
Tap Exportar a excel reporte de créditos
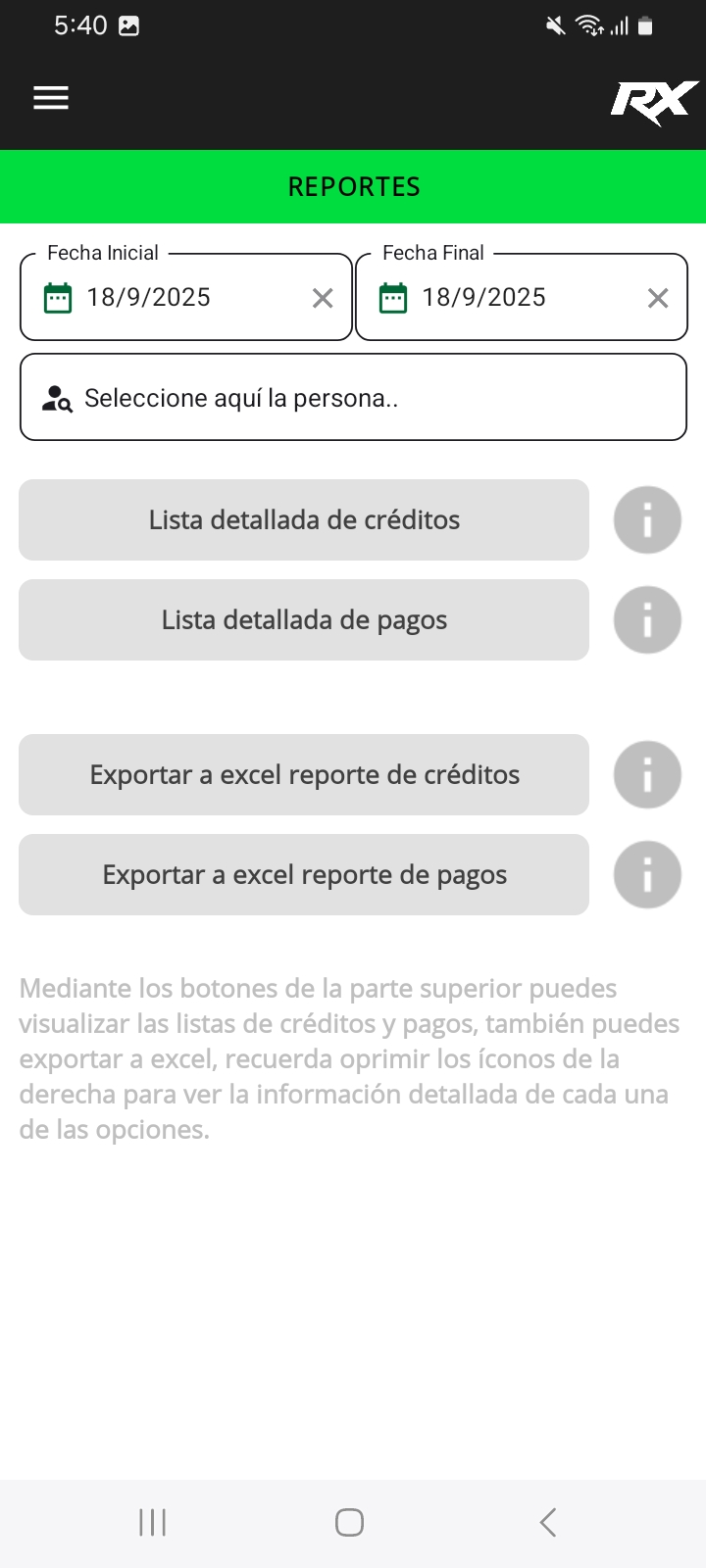pyautogui.click(x=304, y=775)
